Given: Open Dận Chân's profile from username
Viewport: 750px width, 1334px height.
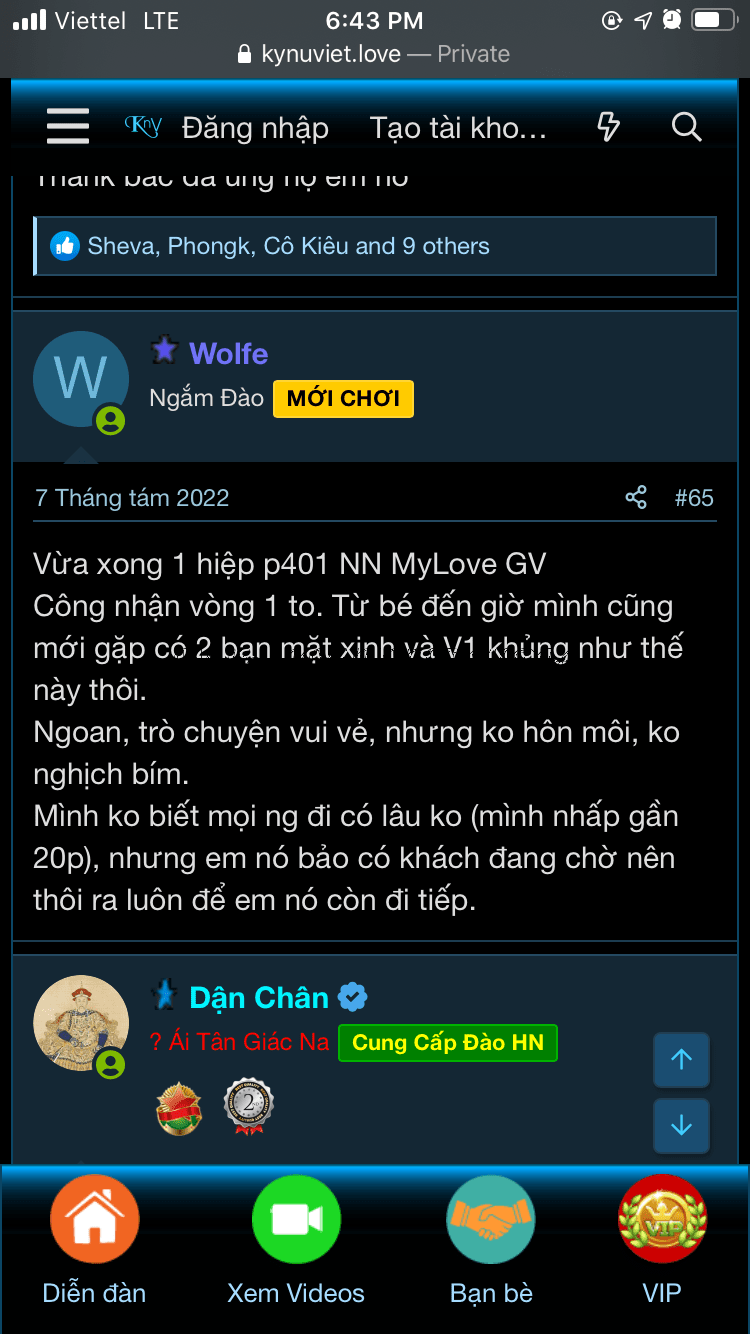Looking at the screenshot, I should point(259,997).
